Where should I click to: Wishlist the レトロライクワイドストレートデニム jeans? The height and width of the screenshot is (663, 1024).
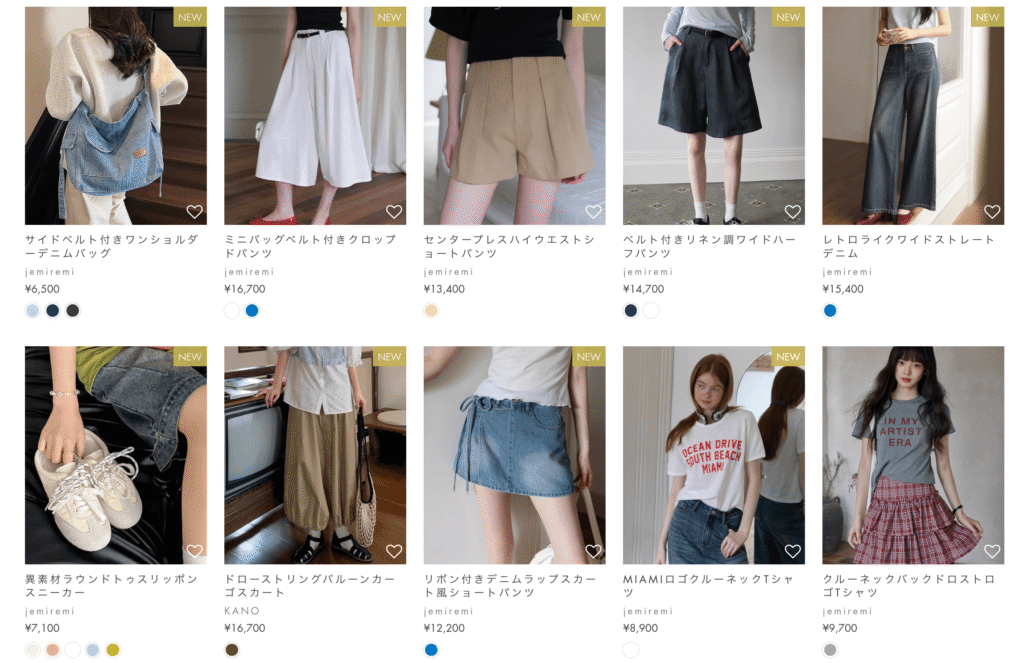(x=991, y=212)
